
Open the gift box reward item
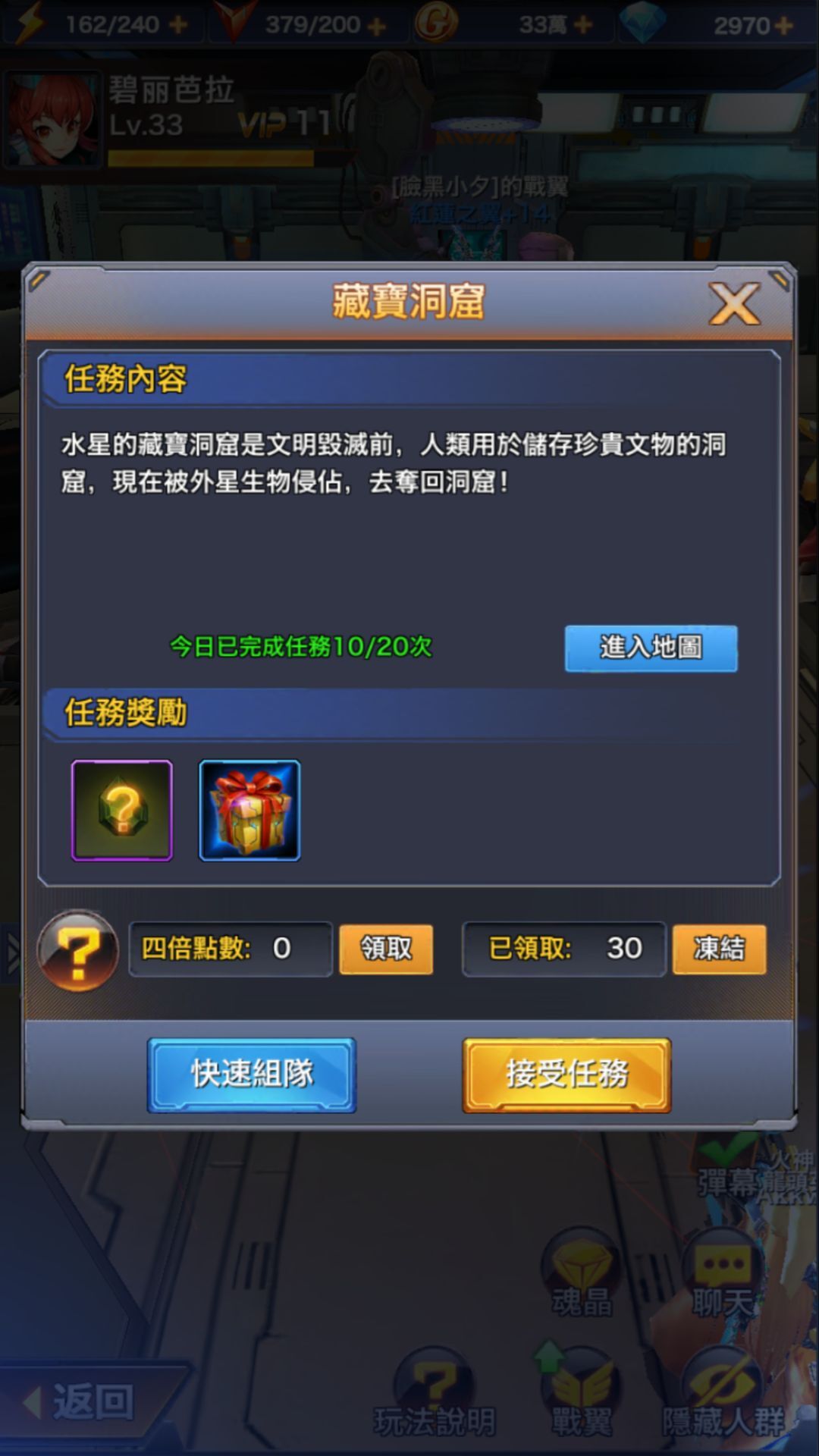(249, 810)
